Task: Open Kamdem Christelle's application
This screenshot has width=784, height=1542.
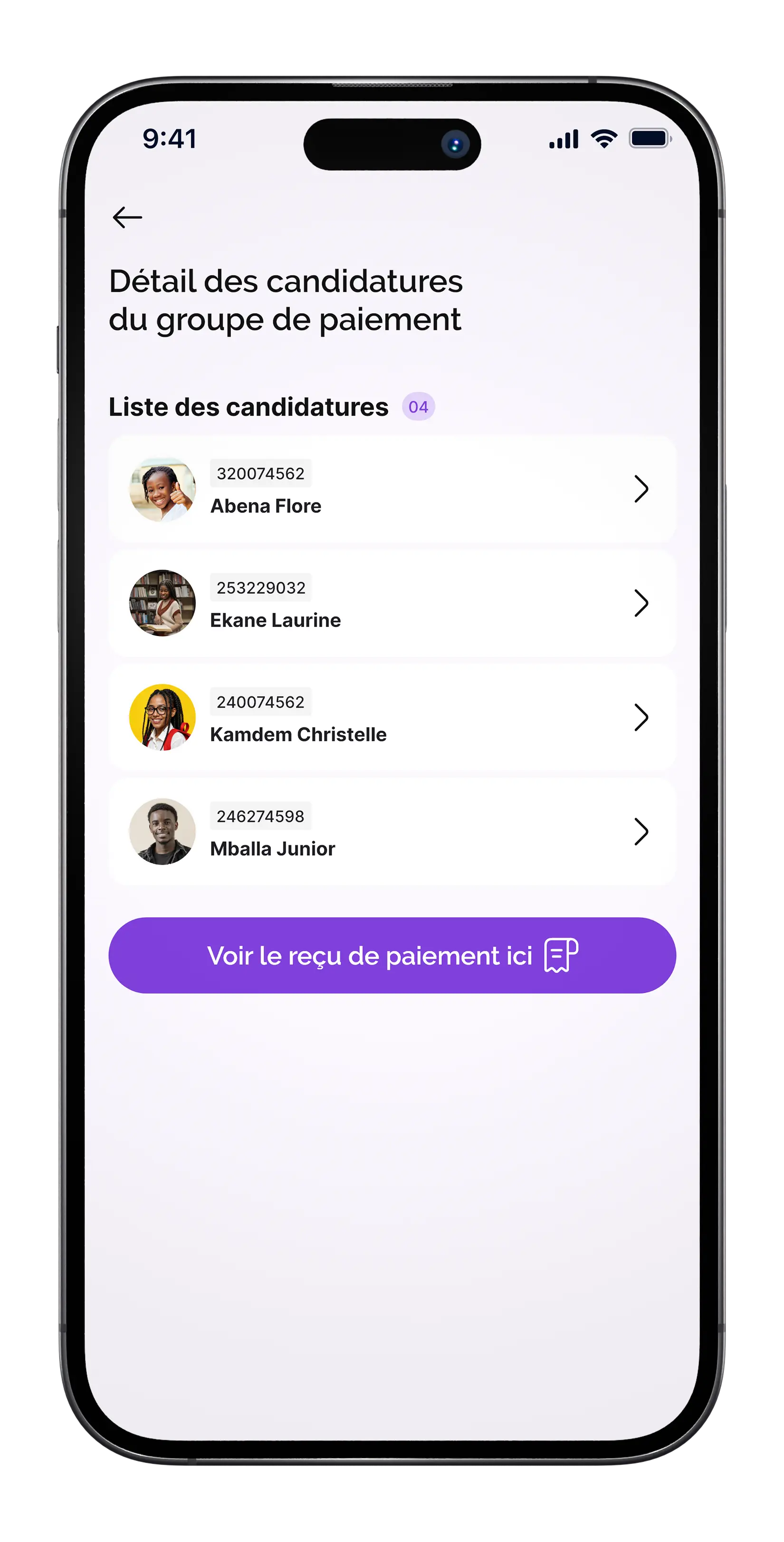Action: pyautogui.click(x=392, y=718)
